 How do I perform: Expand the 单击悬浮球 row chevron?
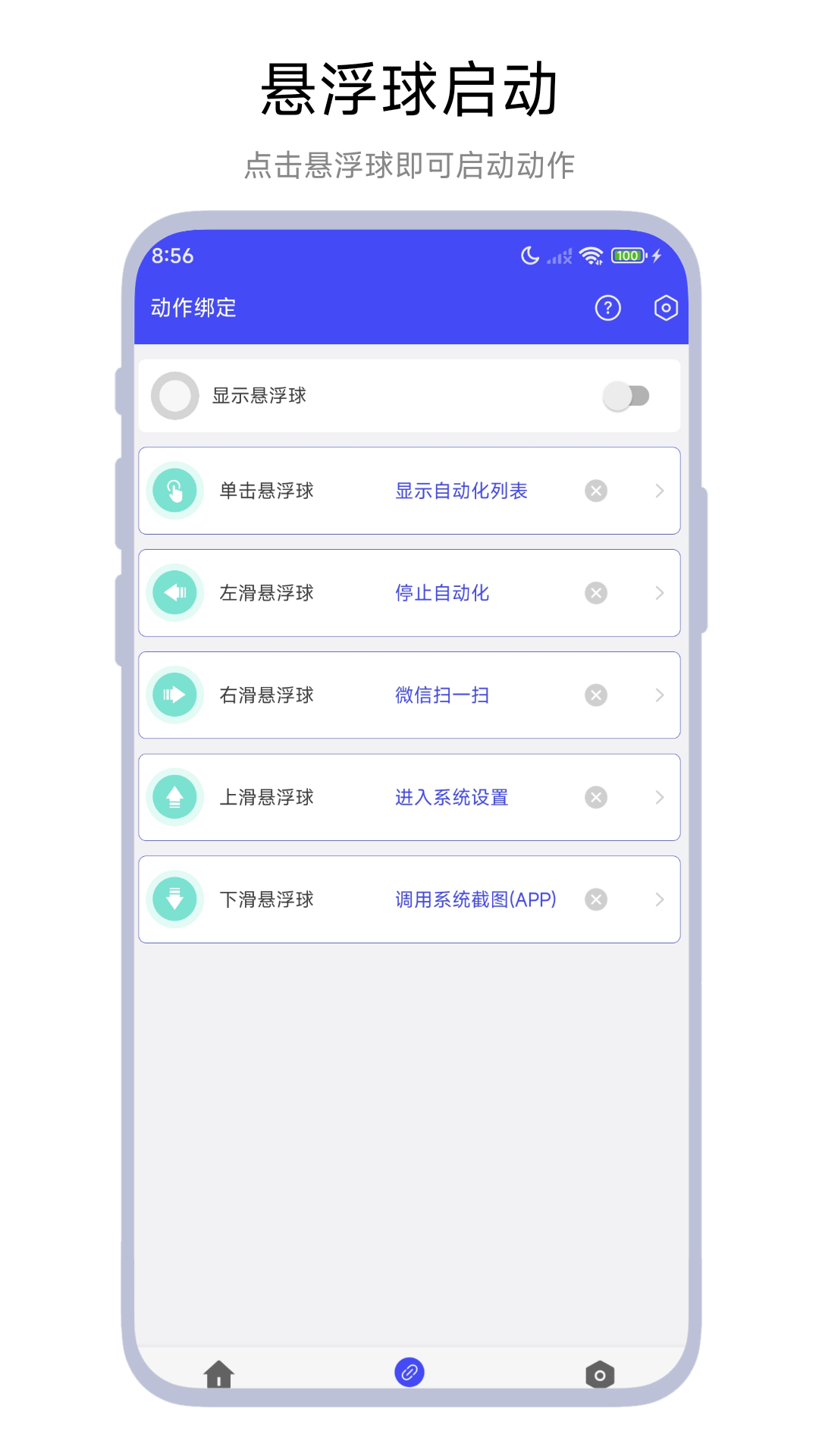pos(659,490)
